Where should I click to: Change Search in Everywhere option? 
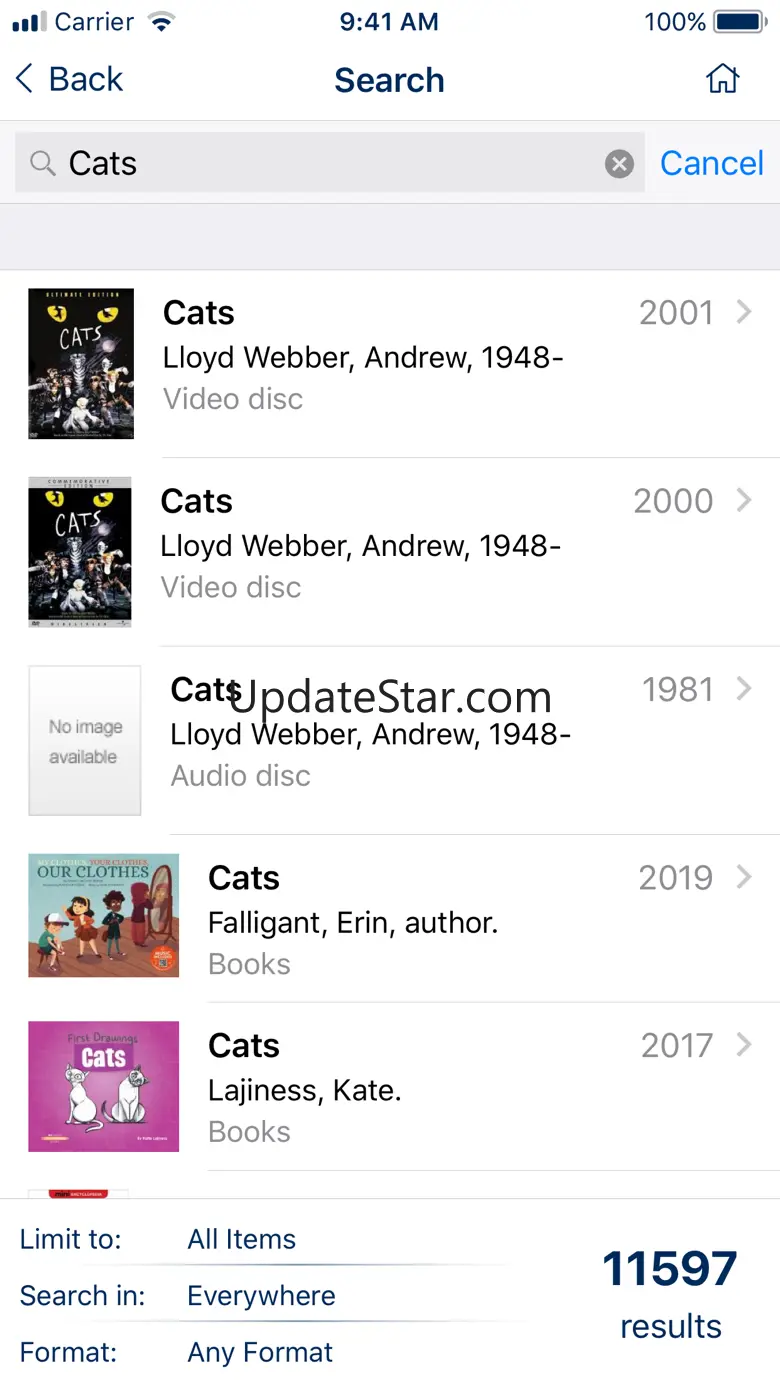tap(261, 1296)
